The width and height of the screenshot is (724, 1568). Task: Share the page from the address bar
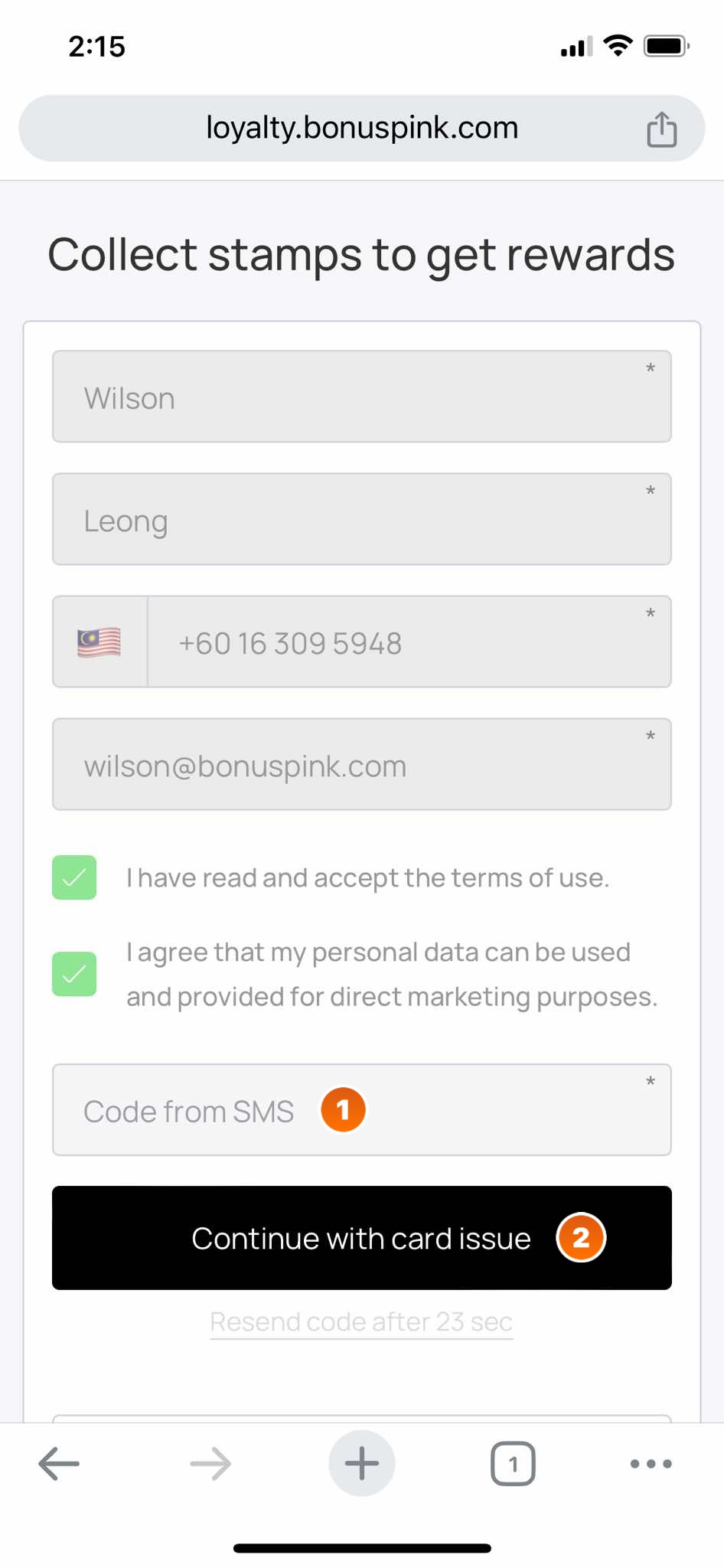pos(662,129)
